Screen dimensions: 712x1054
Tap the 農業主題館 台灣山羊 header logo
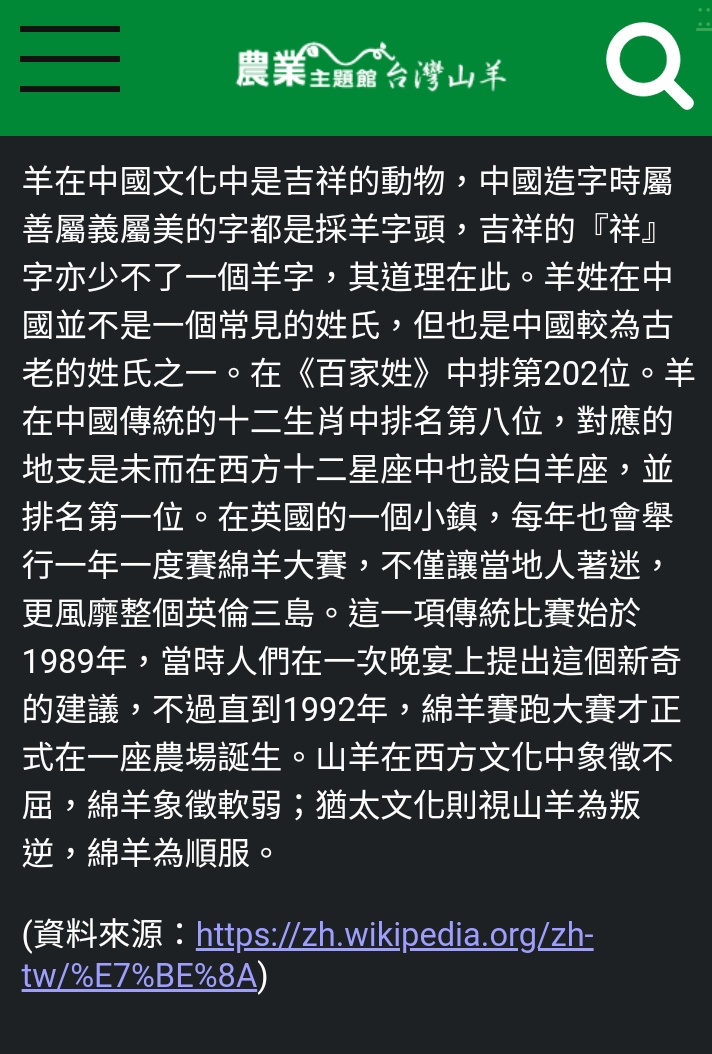pos(371,68)
